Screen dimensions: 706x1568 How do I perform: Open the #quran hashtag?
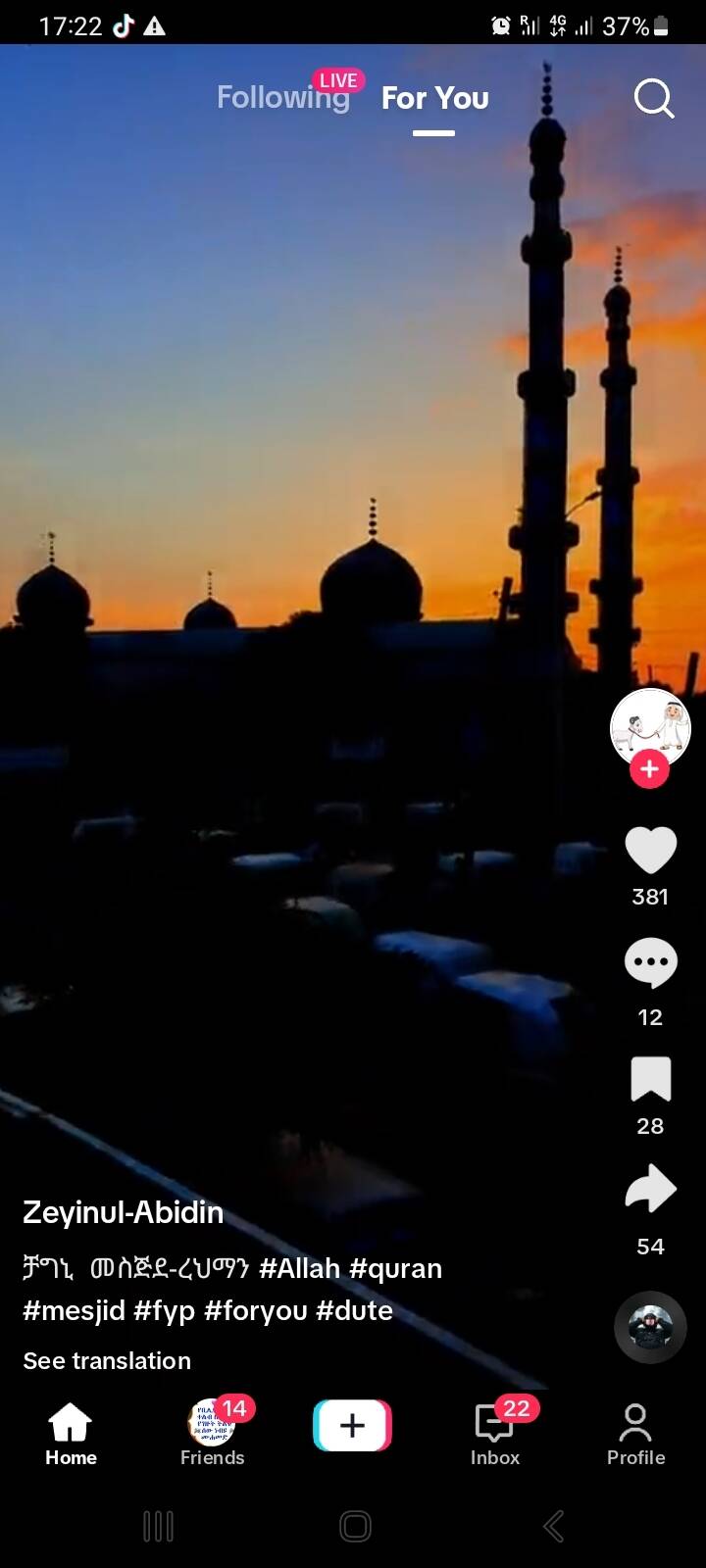(x=395, y=1269)
